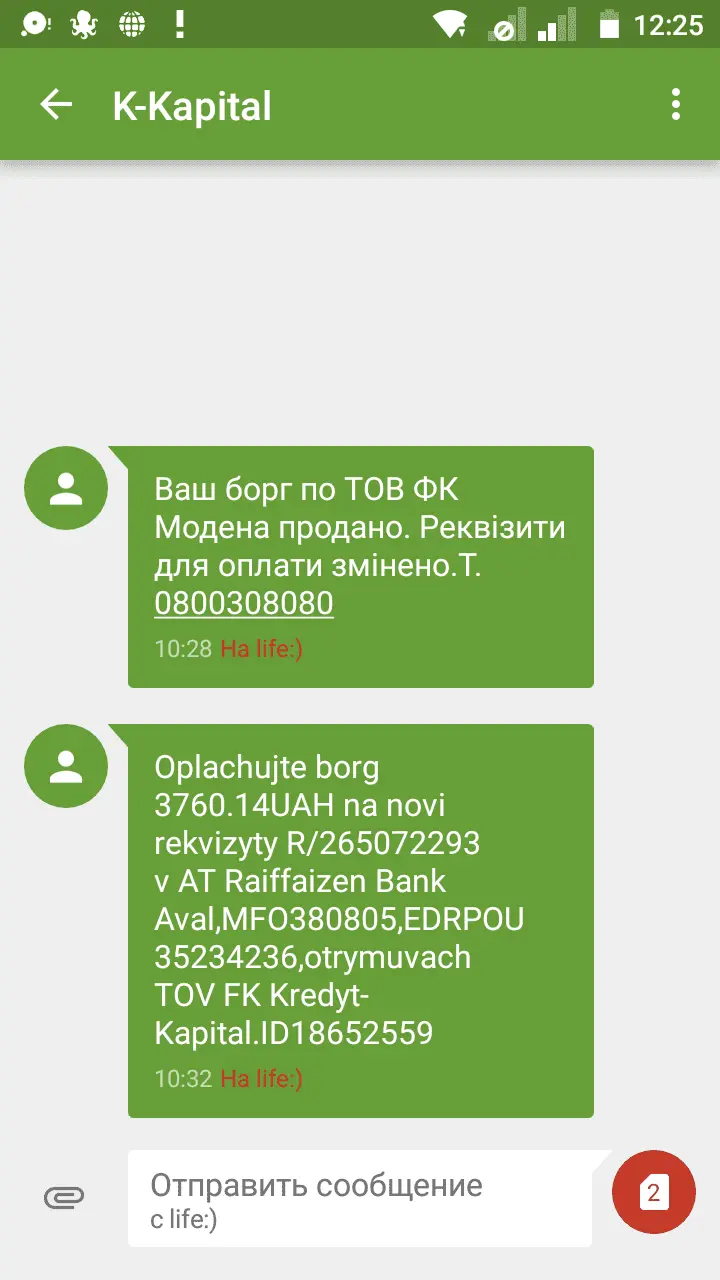The image size is (720, 1280).
Task: Go back from the K-Kapital conversation
Action: point(56,105)
